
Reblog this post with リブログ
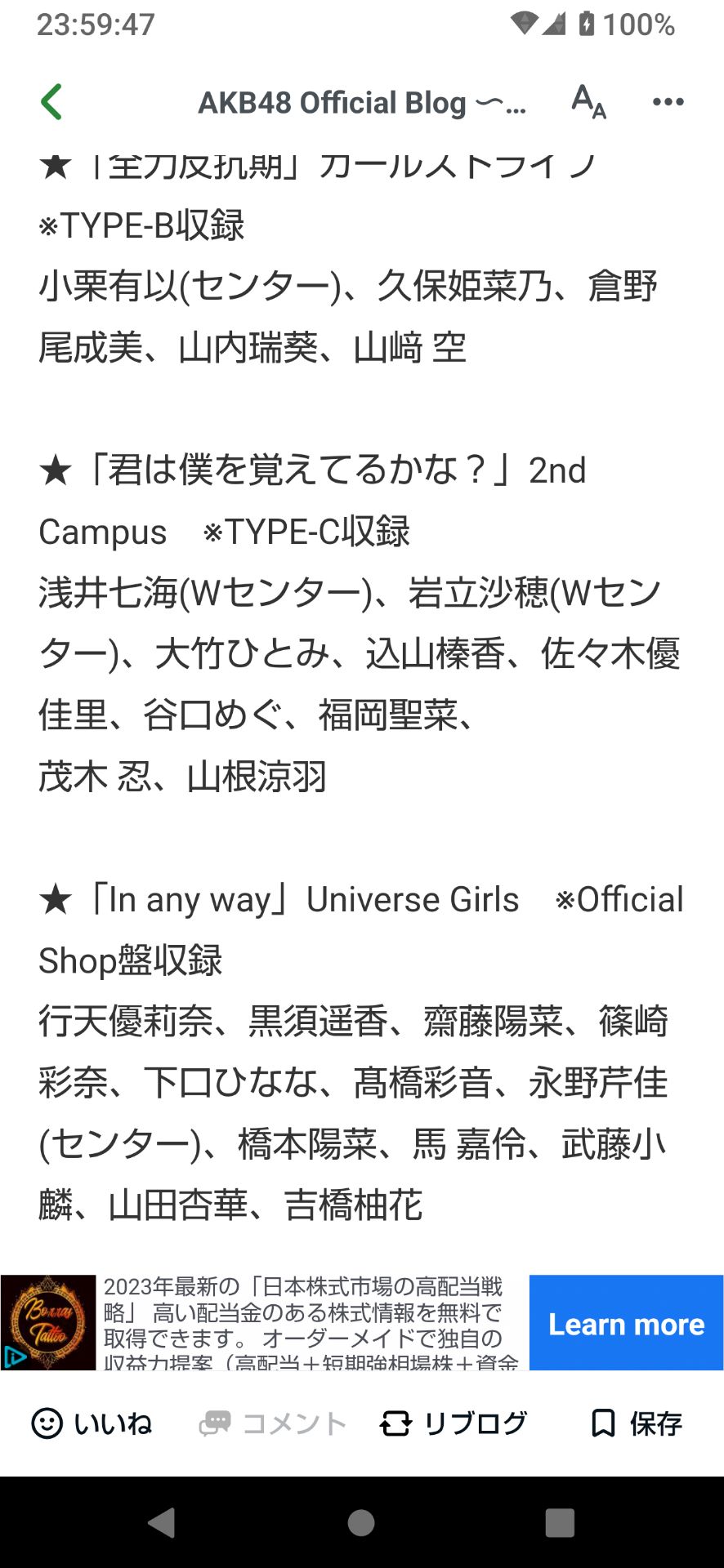[x=454, y=1423]
